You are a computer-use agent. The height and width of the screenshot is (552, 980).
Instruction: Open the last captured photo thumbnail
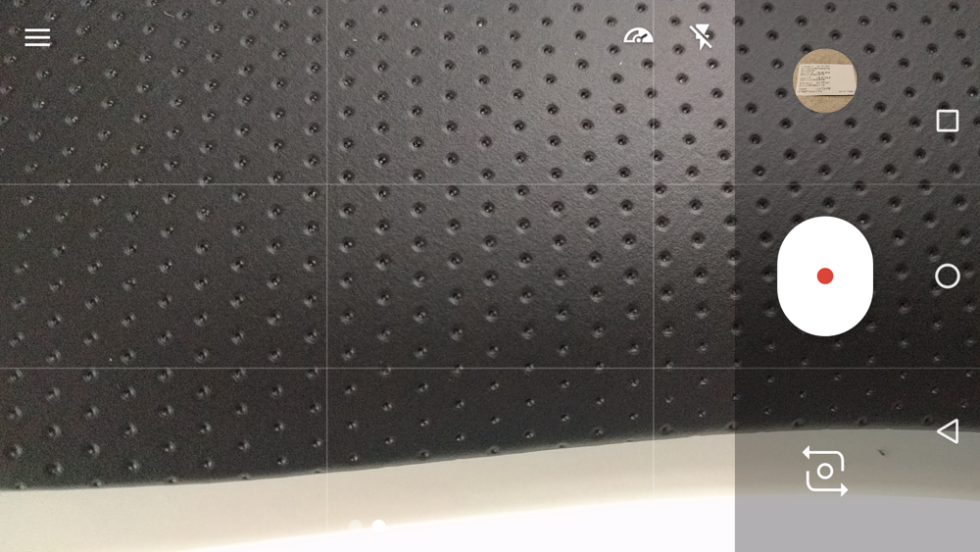(x=825, y=81)
